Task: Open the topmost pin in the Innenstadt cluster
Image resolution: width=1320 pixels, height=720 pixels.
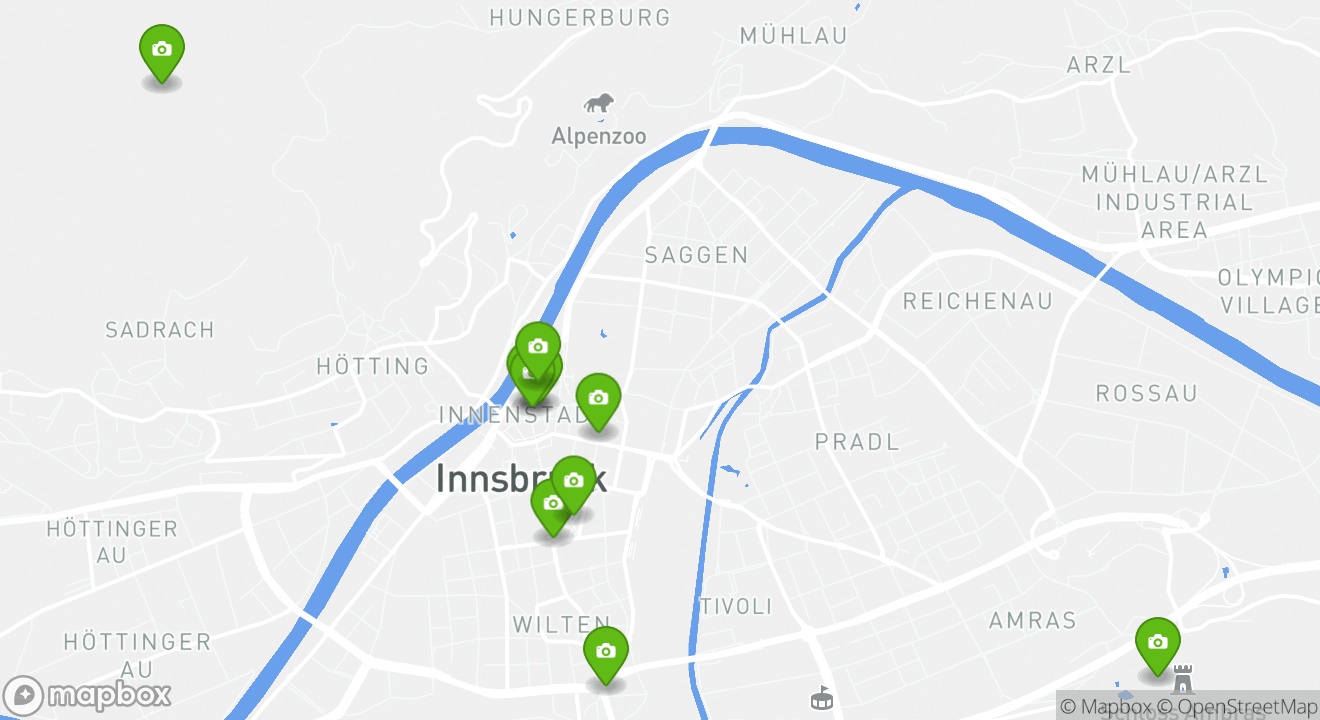Action: (538, 347)
